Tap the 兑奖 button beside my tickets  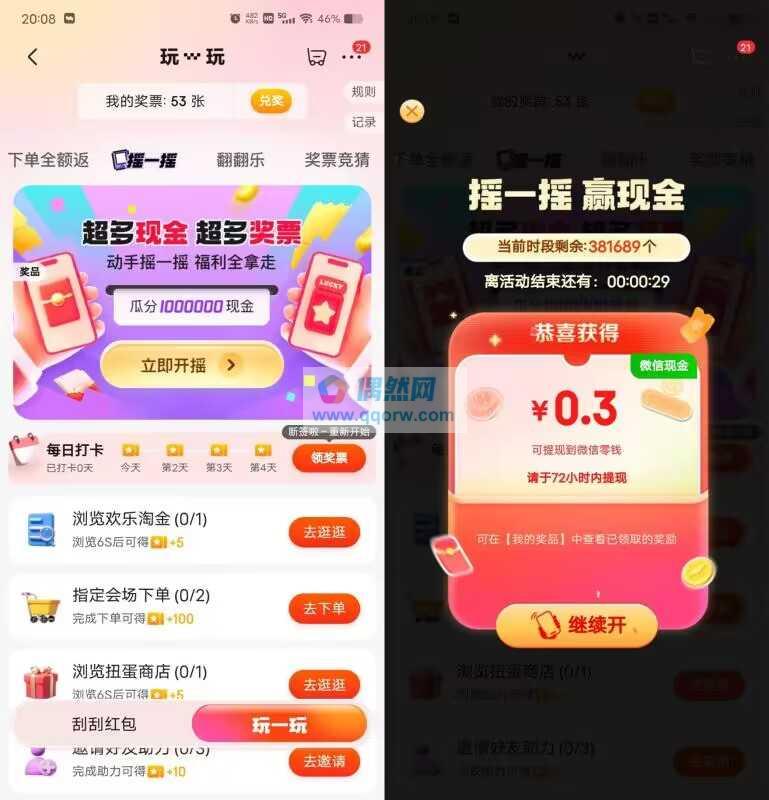[271, 101]
